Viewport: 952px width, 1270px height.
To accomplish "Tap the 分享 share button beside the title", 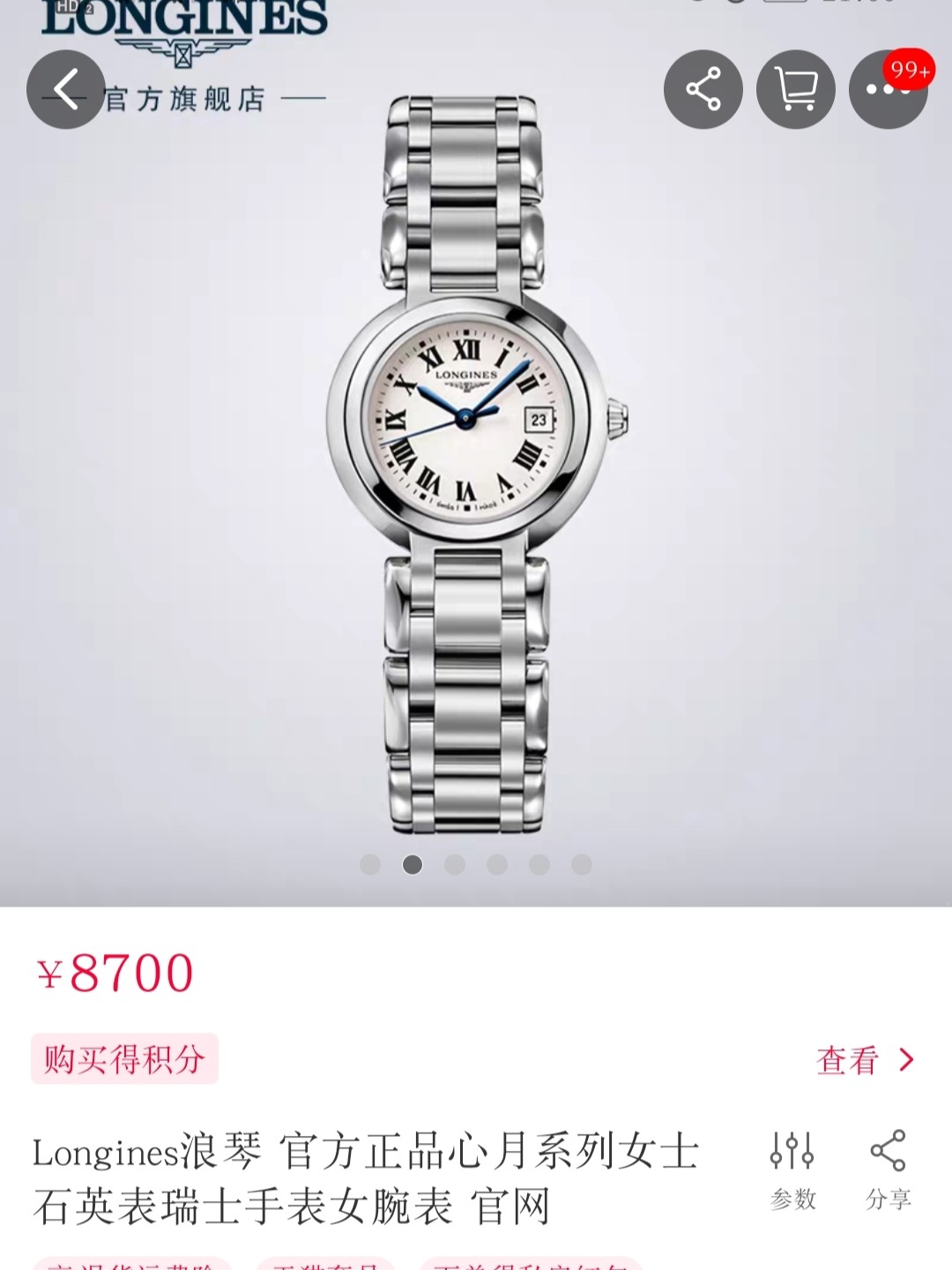I will 888,1170.
